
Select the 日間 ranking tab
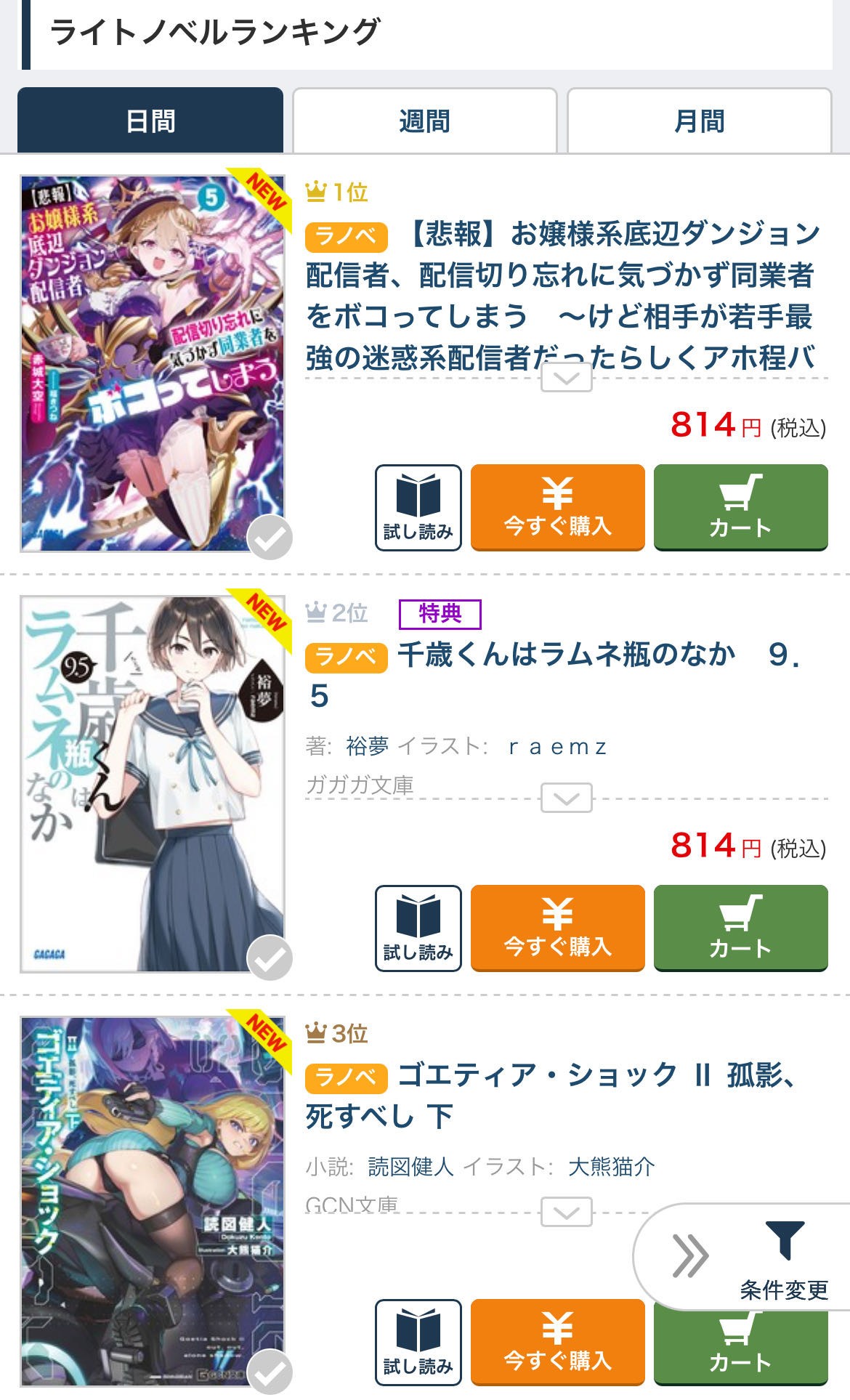[x=150, y=121]
